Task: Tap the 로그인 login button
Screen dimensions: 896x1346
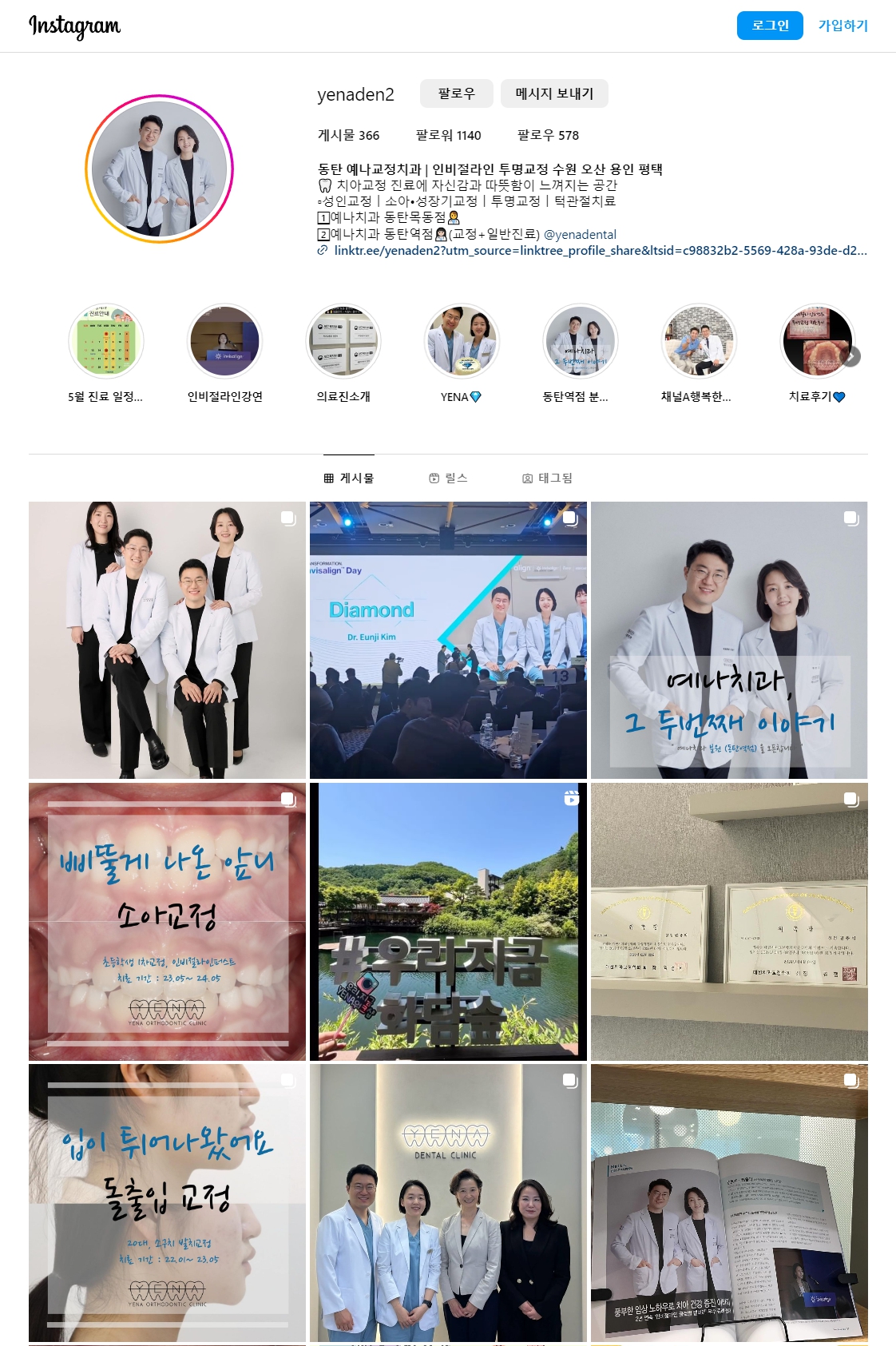Action: (x=770, y=26)
